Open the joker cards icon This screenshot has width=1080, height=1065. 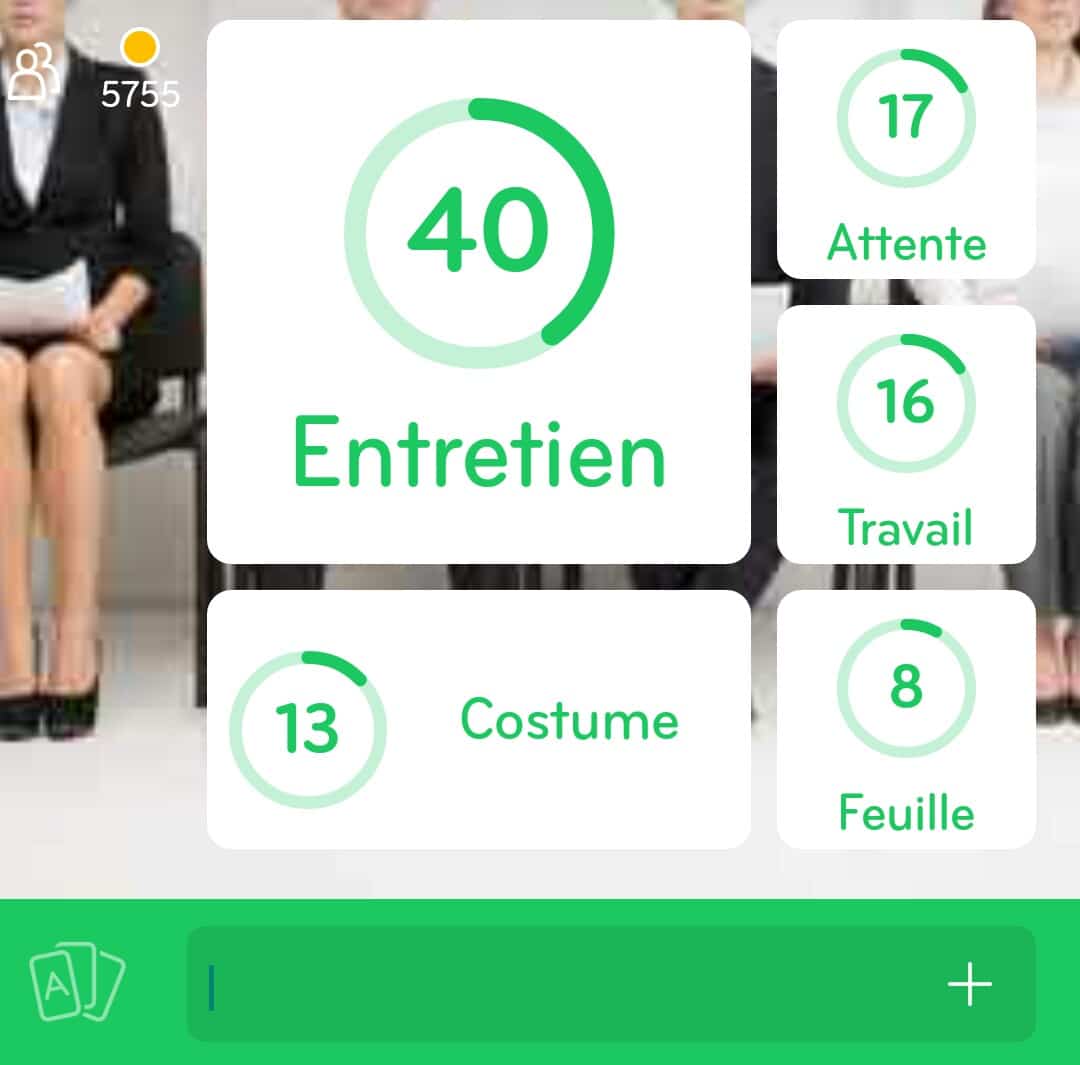click(x=77, y=983)
